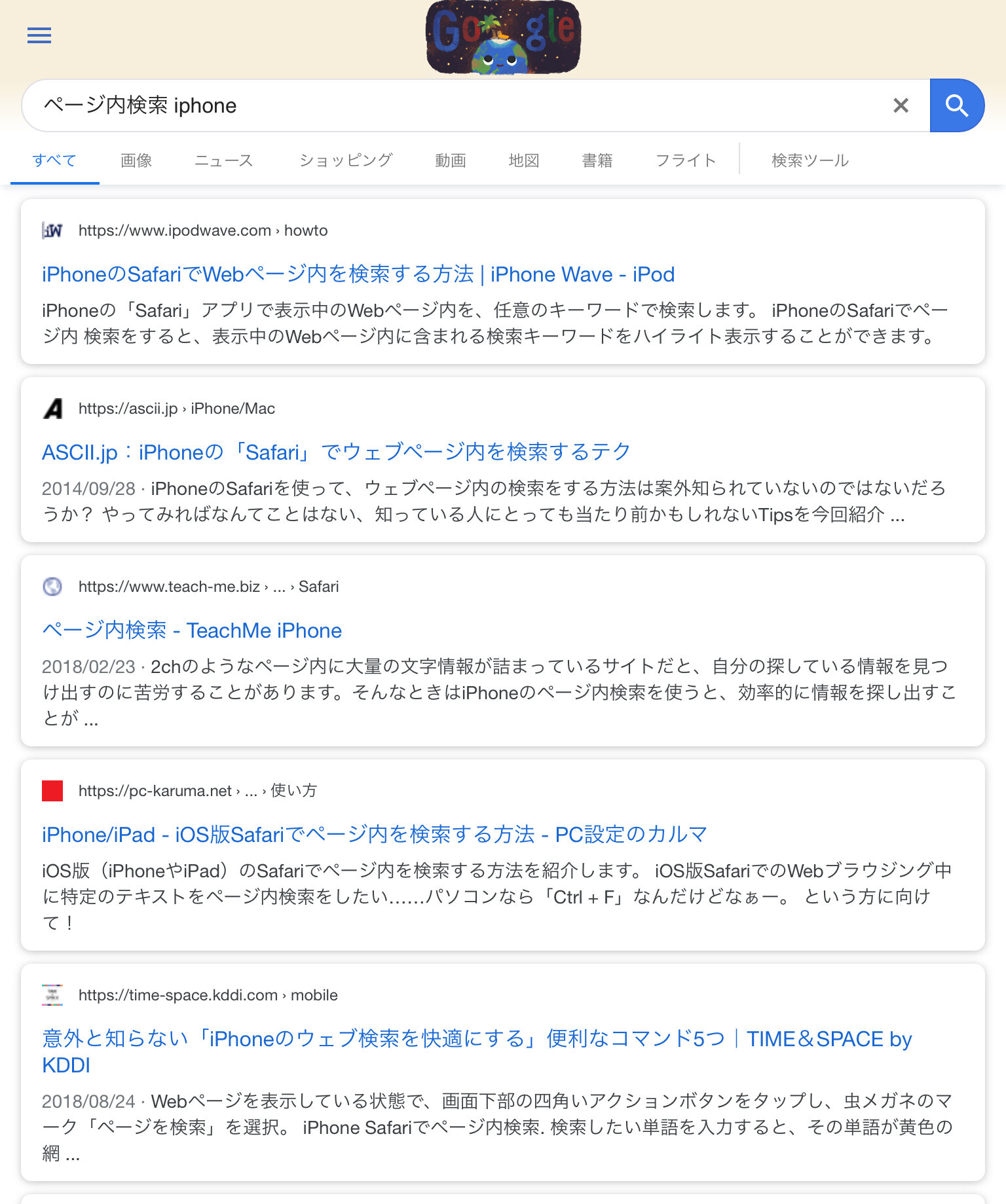Switch to the ショッピング tab
The height and width of the screenshot is (1204, 1006).
[346, 160]
